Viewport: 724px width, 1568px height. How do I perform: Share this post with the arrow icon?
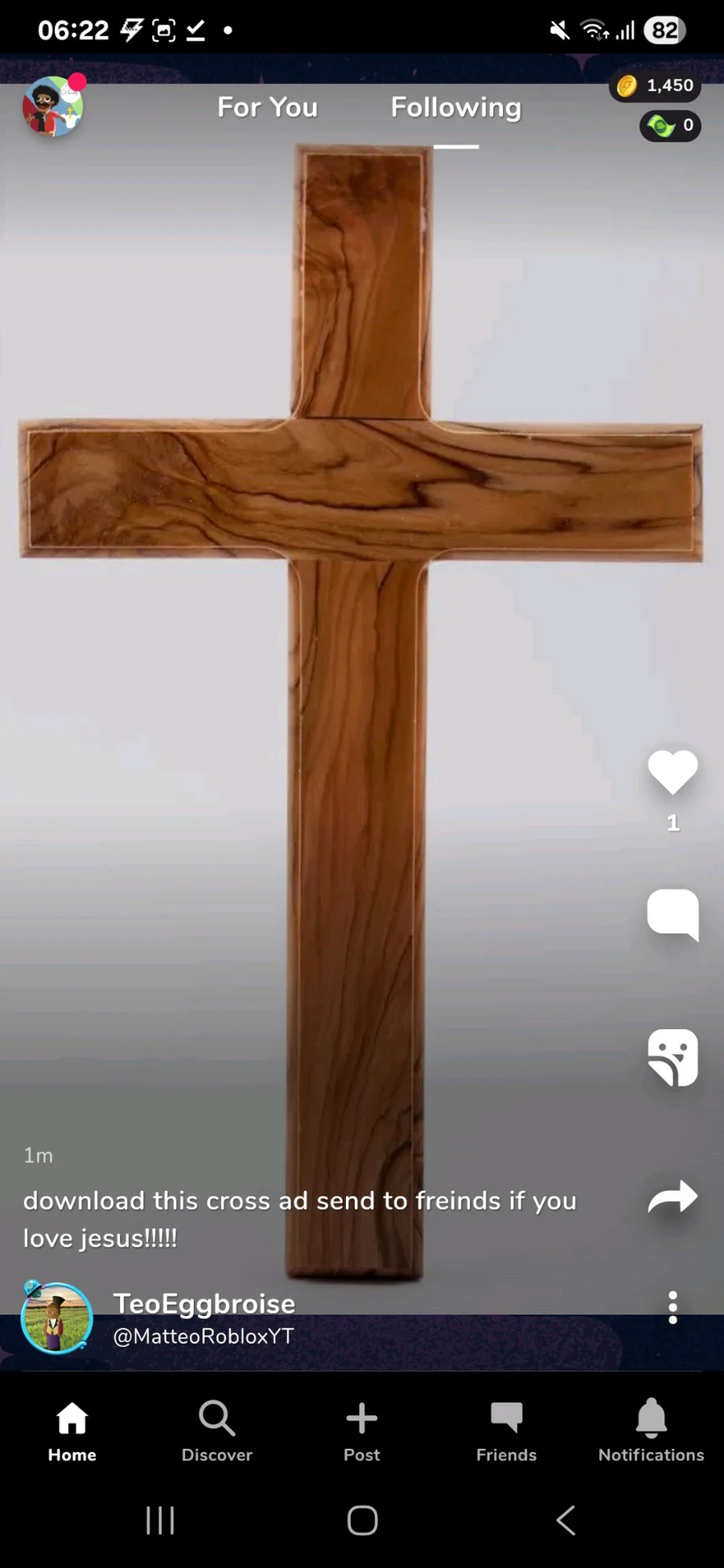tap(673, 1197)
